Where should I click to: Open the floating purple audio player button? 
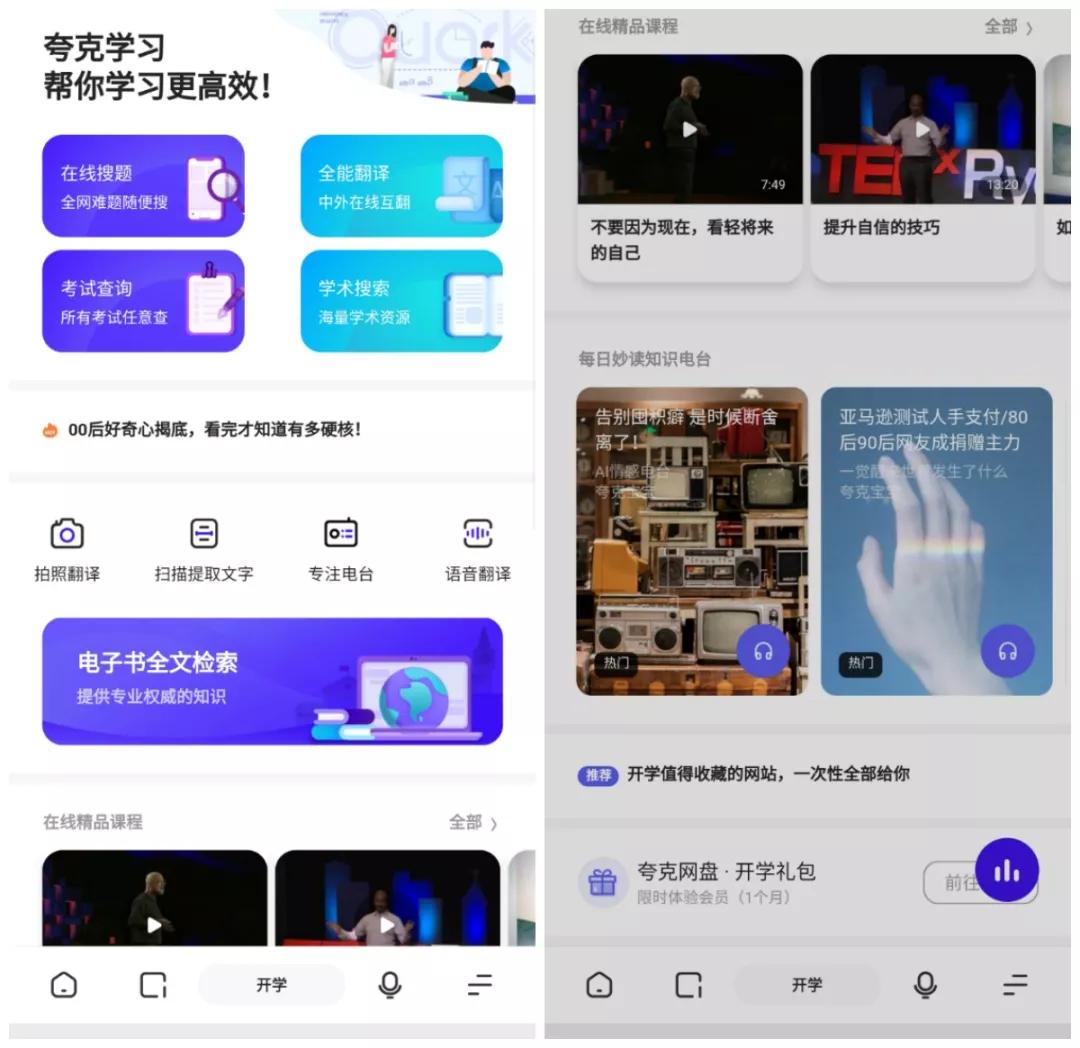1007,870
